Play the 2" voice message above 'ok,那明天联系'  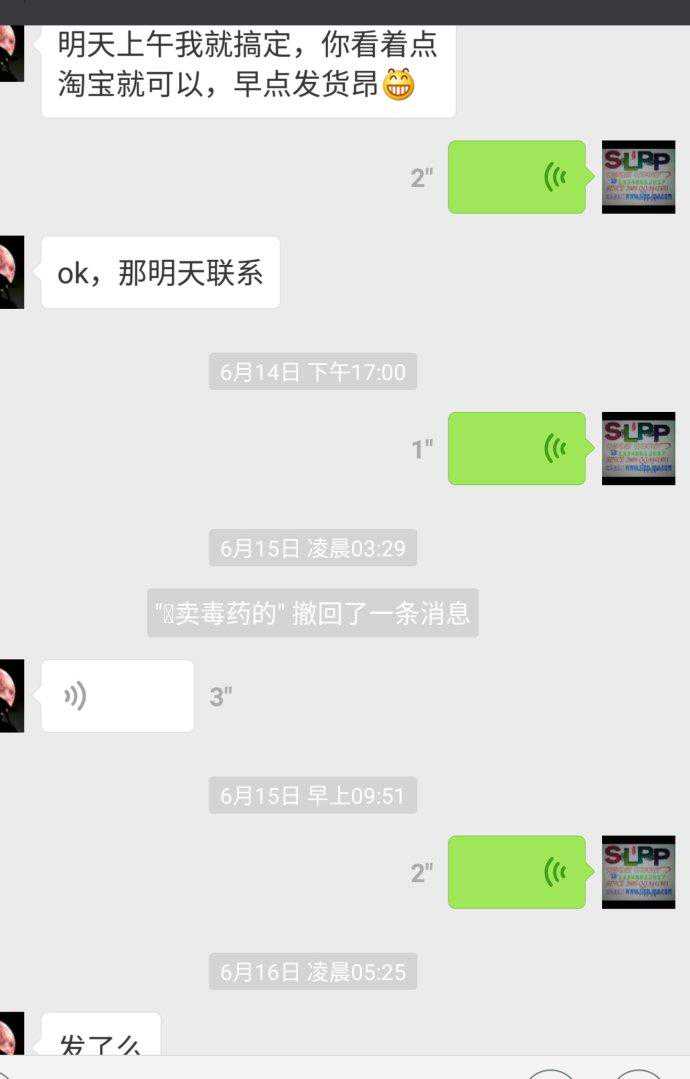[516, 177]
